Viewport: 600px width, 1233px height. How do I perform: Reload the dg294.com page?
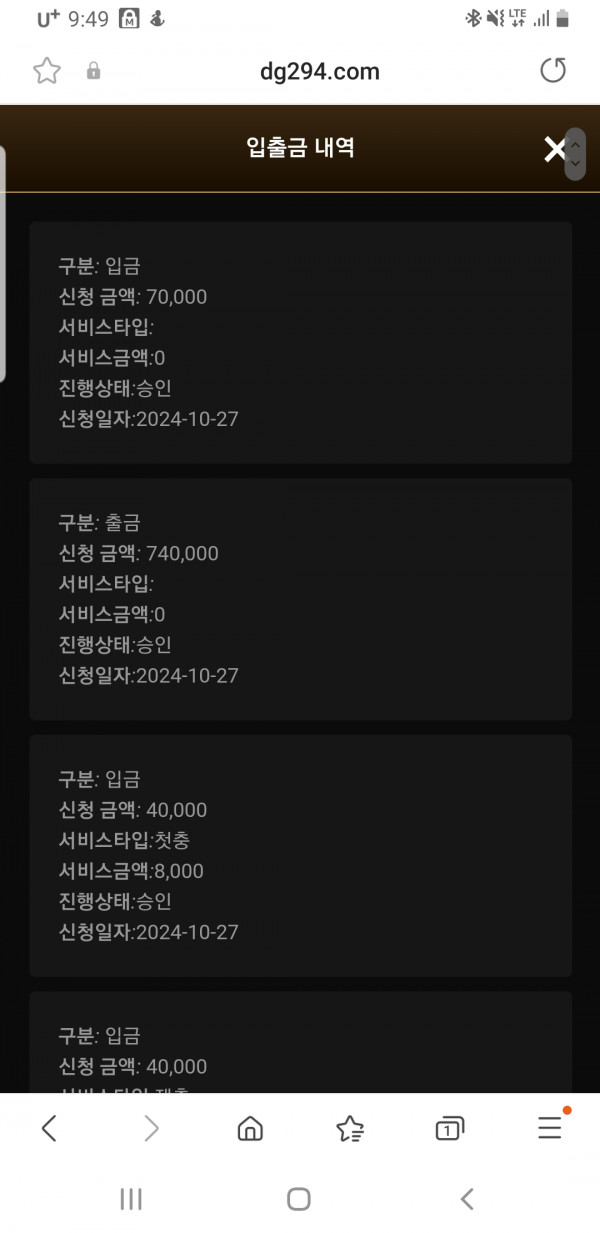point(553,71)
